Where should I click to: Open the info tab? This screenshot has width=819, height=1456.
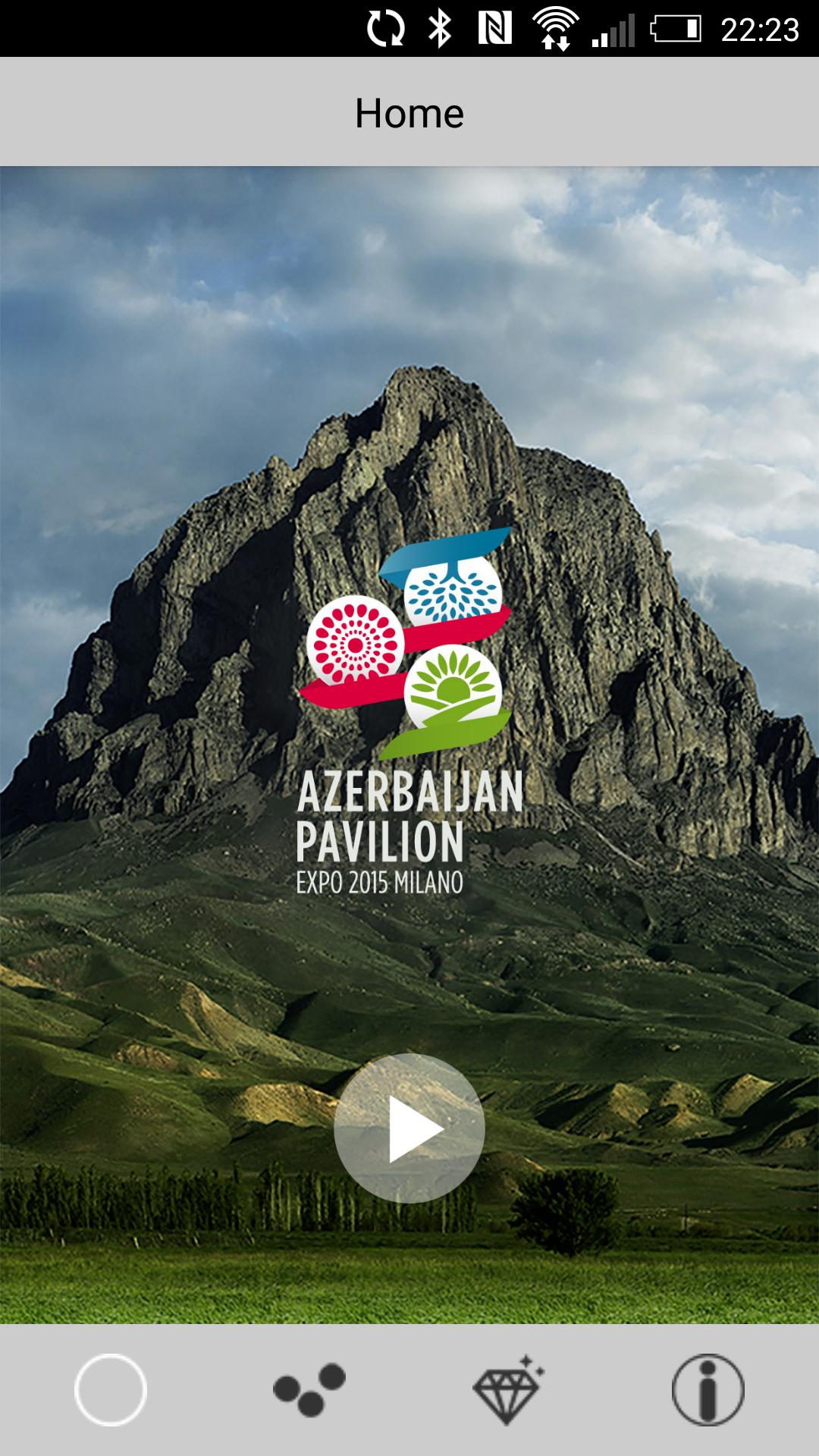click(x=708, y=1390)
